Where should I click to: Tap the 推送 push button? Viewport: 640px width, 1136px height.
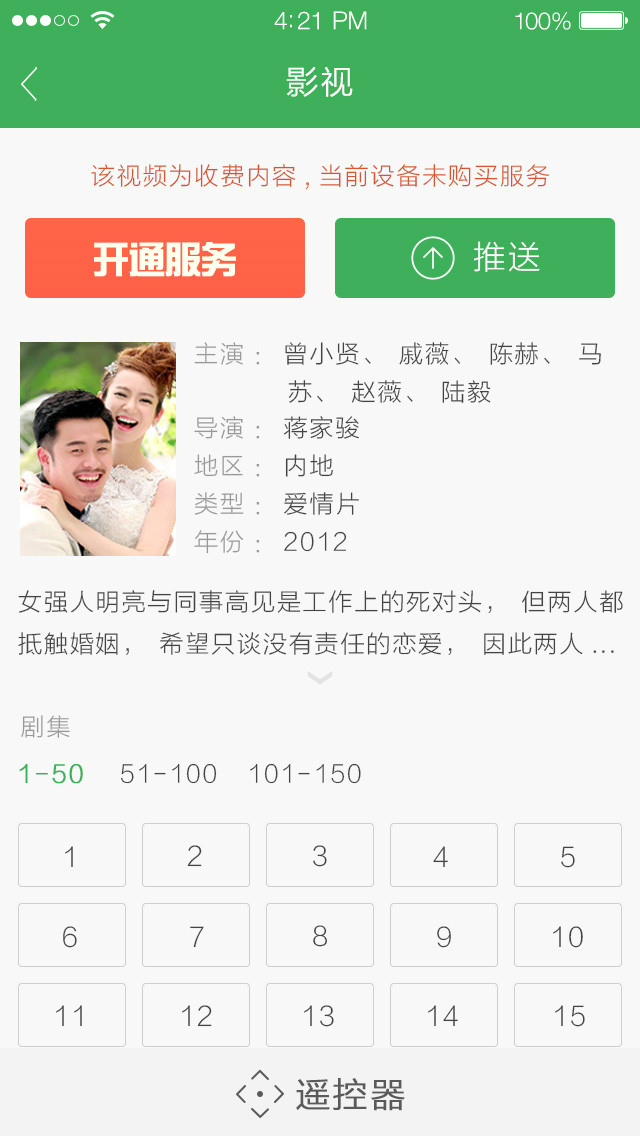coord(475,258)
